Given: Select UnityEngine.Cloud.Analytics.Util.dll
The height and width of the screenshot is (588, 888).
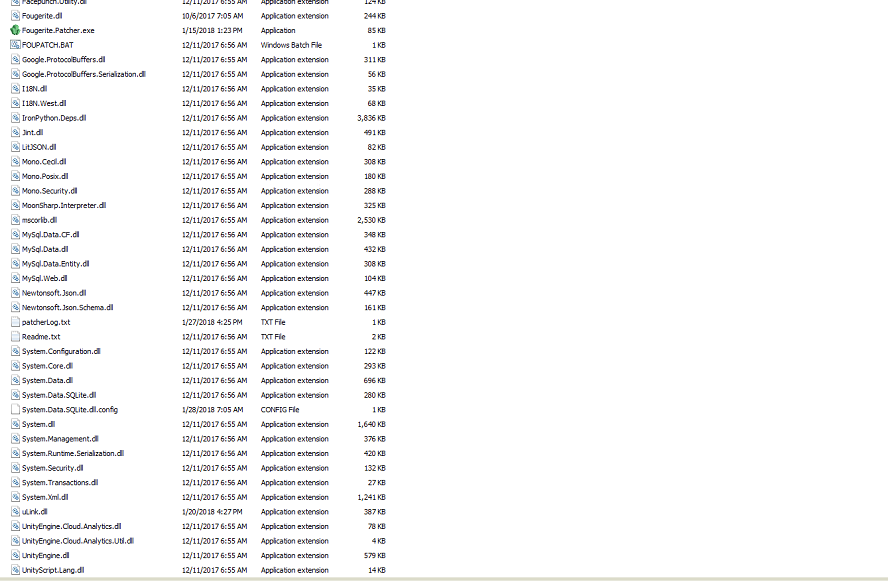Looking at the screenshot, I should pos(78,541).
